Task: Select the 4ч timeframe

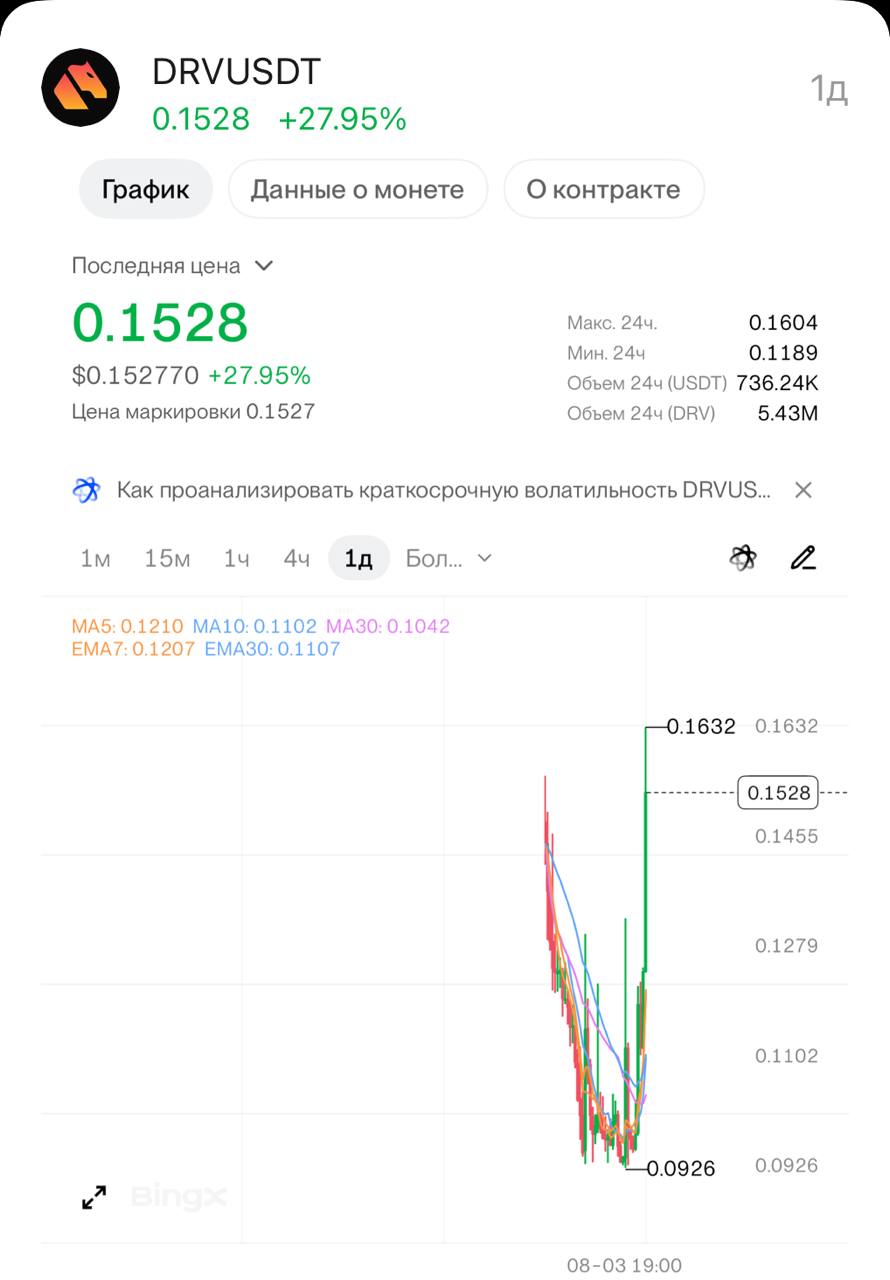Action: [x=296, y=558]
